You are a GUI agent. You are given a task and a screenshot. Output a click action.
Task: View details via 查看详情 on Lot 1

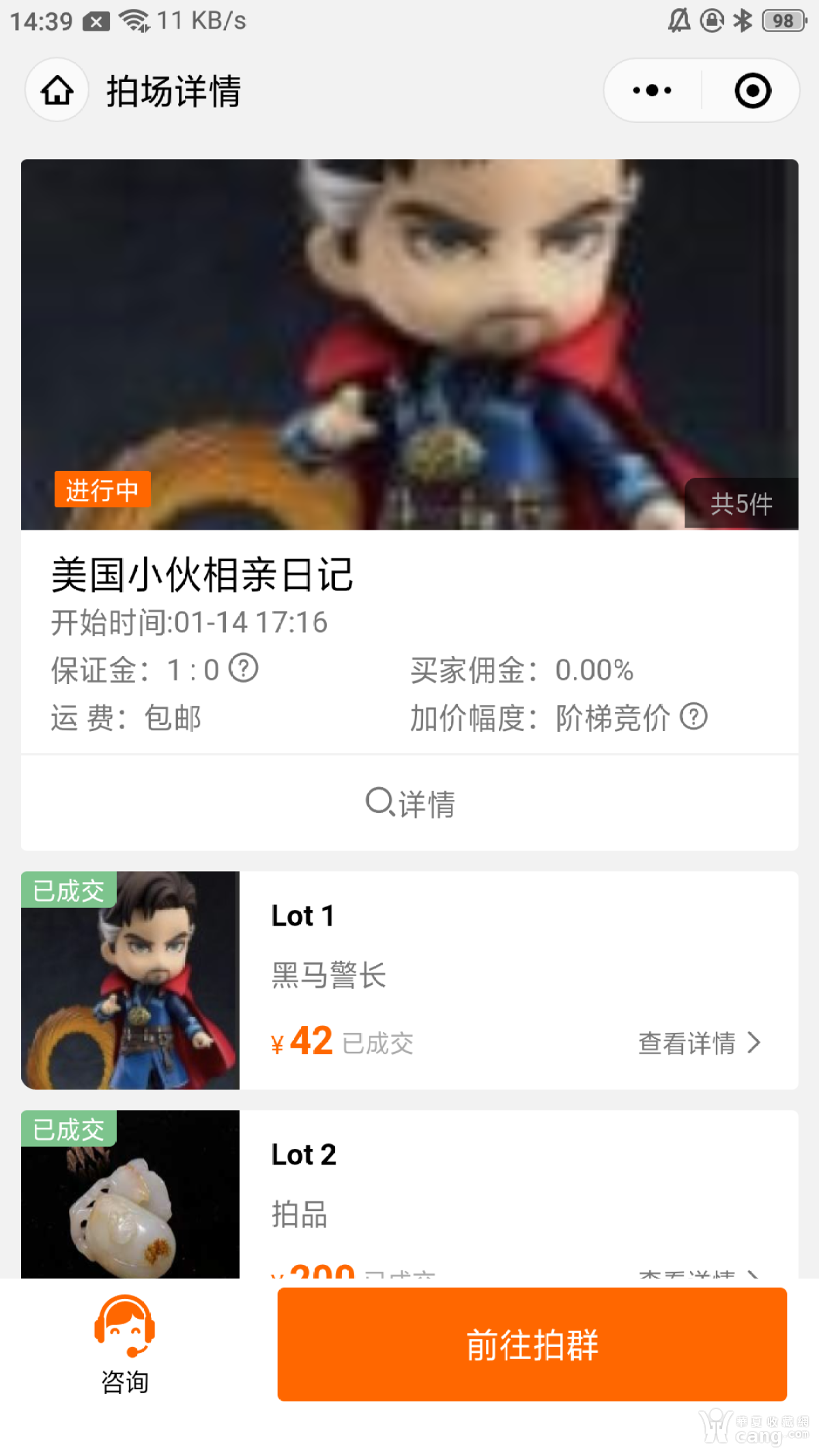coord(699,1043)
